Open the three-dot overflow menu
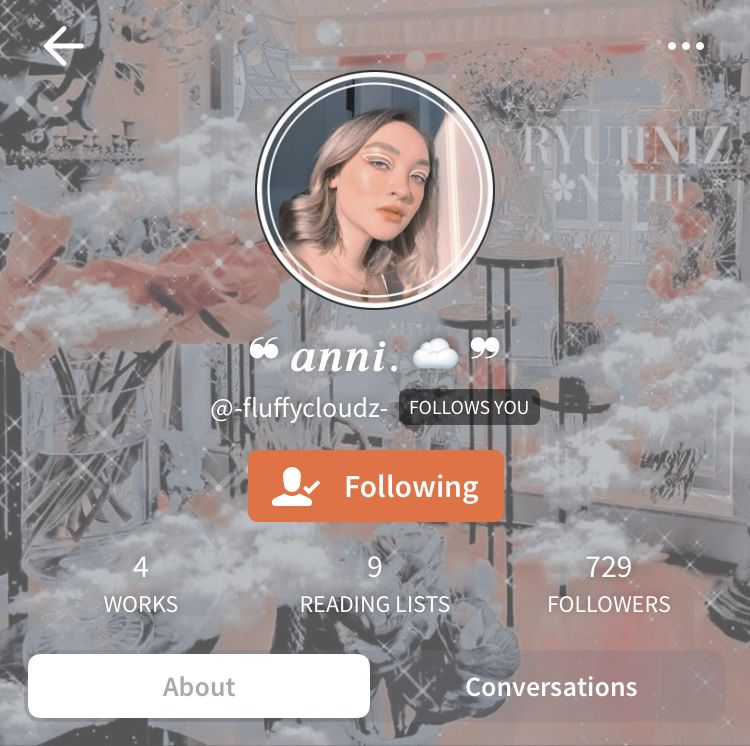 (x=685, y=46)
